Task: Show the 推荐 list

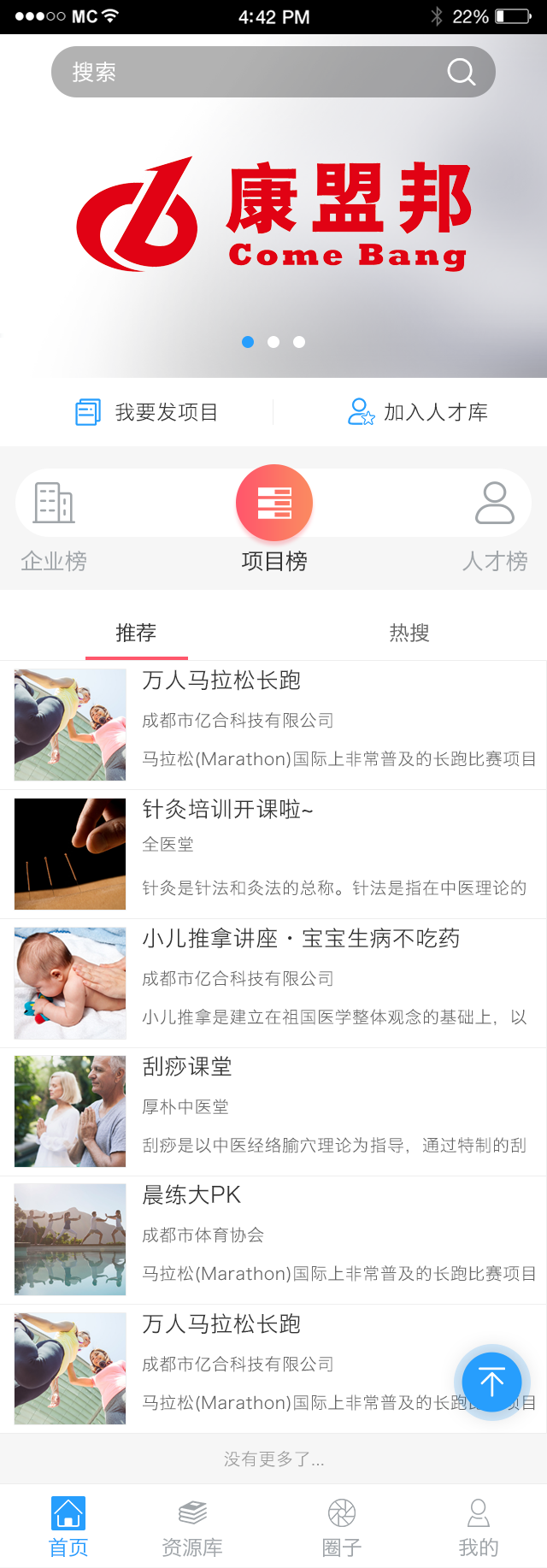Action: click(137, 634)
